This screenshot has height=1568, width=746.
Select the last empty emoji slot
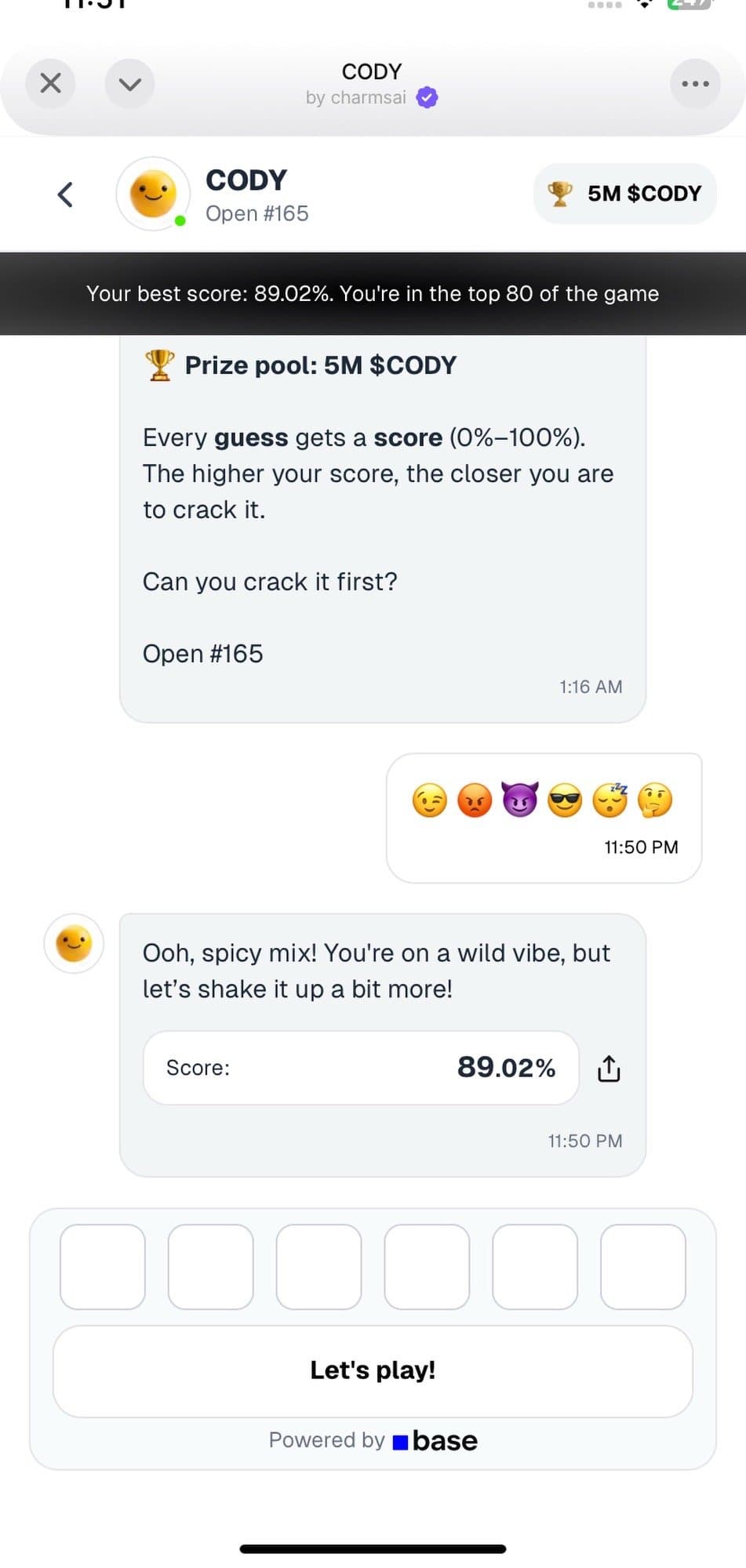642,1267
